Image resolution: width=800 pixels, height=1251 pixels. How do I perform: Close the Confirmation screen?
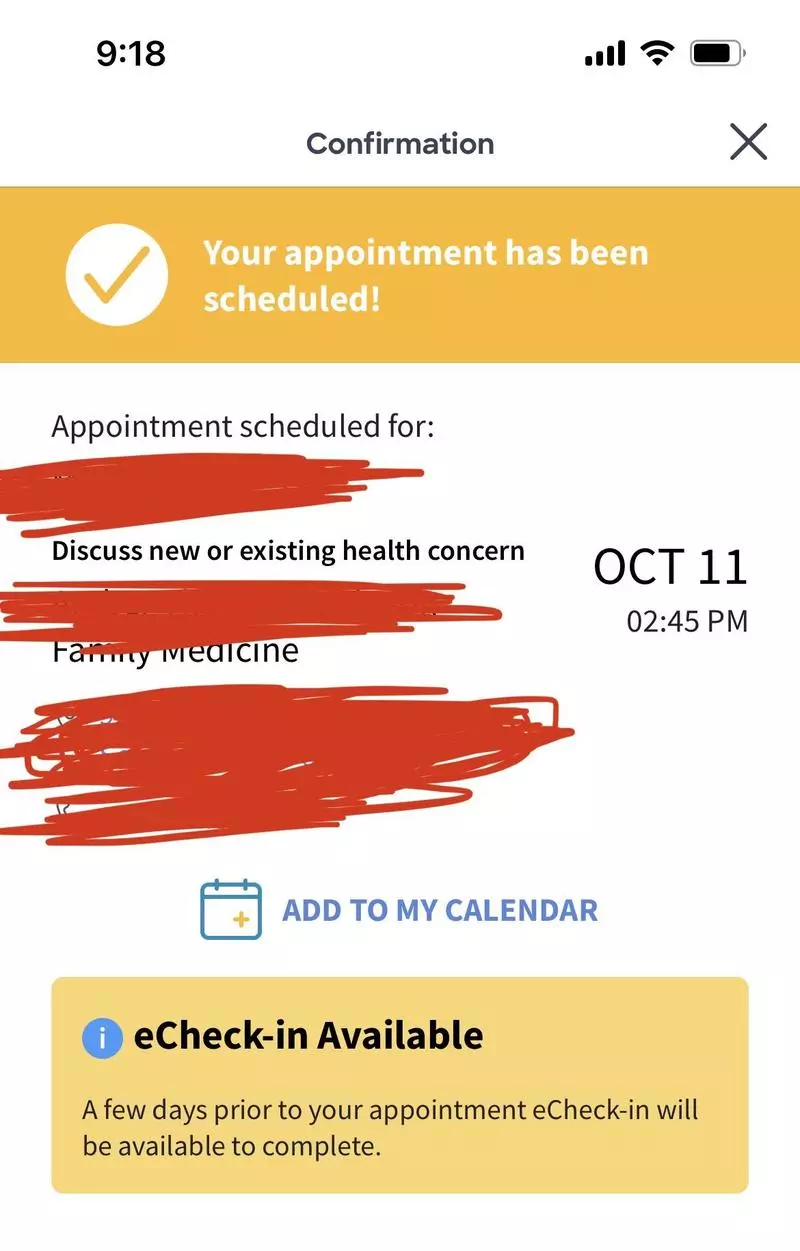tap(748, 142)
